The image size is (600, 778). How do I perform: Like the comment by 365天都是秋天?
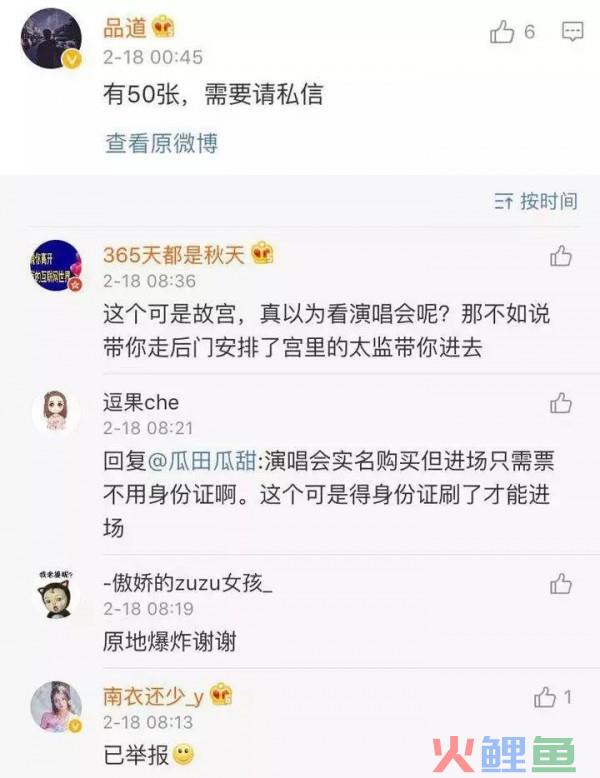coord(560,256)
